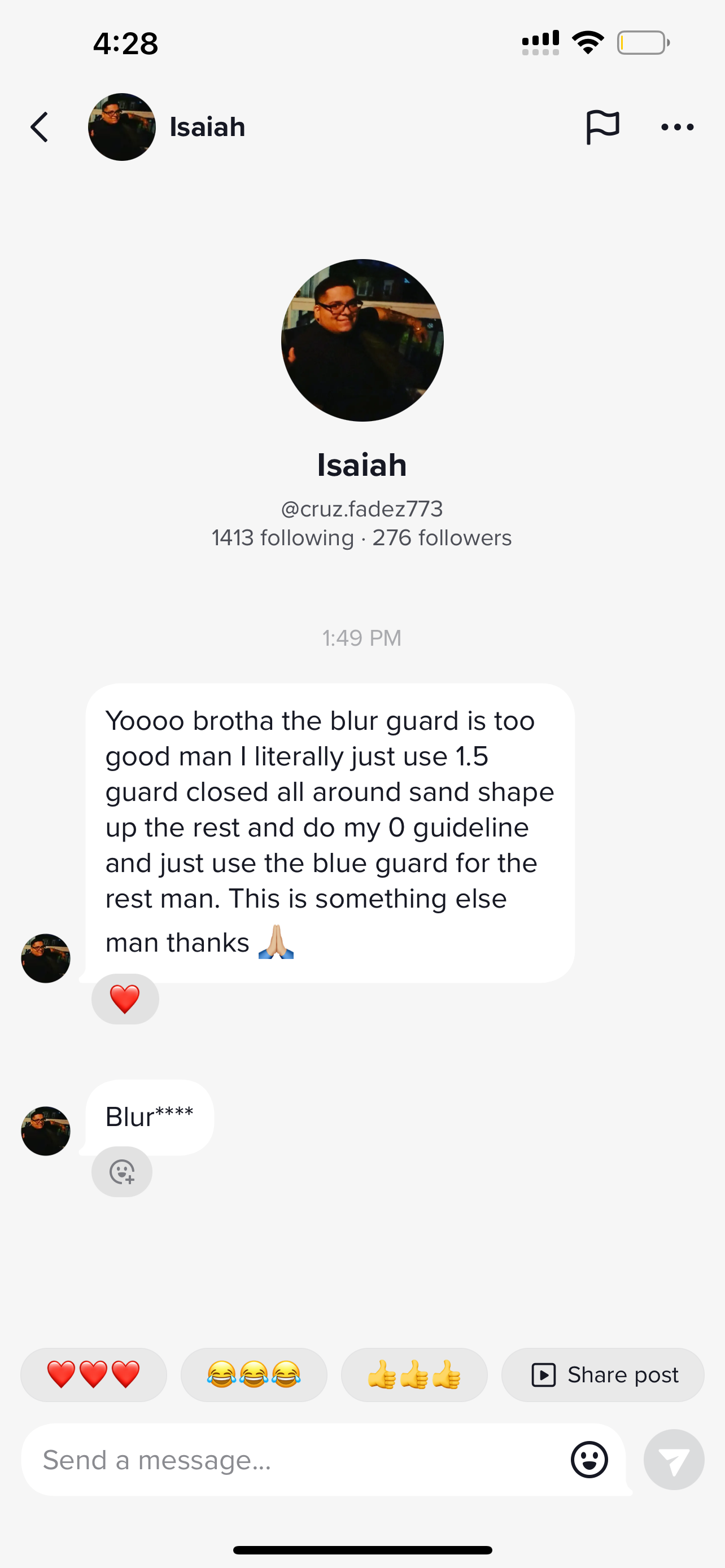Open the three-dot overflow menu
Image resolution: width=725 pixels, height=1568 pixels.
point(677,127)
